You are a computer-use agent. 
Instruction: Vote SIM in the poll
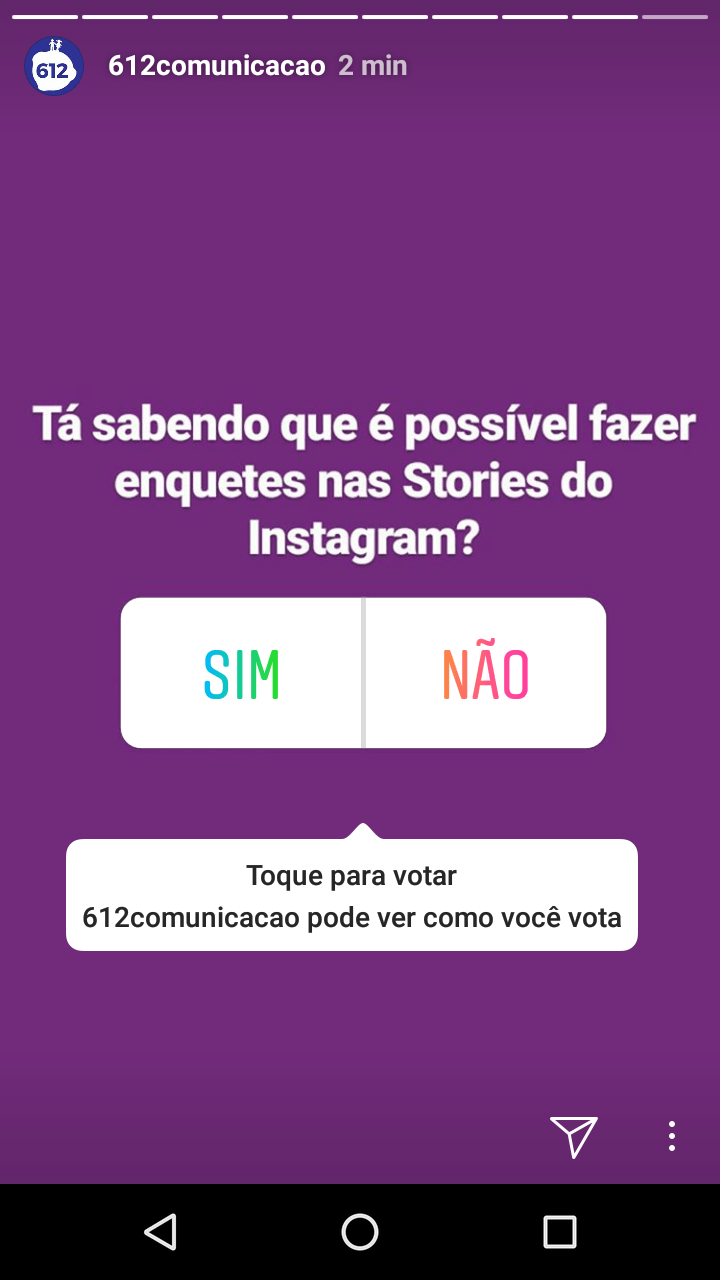click(x=242, y=673)
